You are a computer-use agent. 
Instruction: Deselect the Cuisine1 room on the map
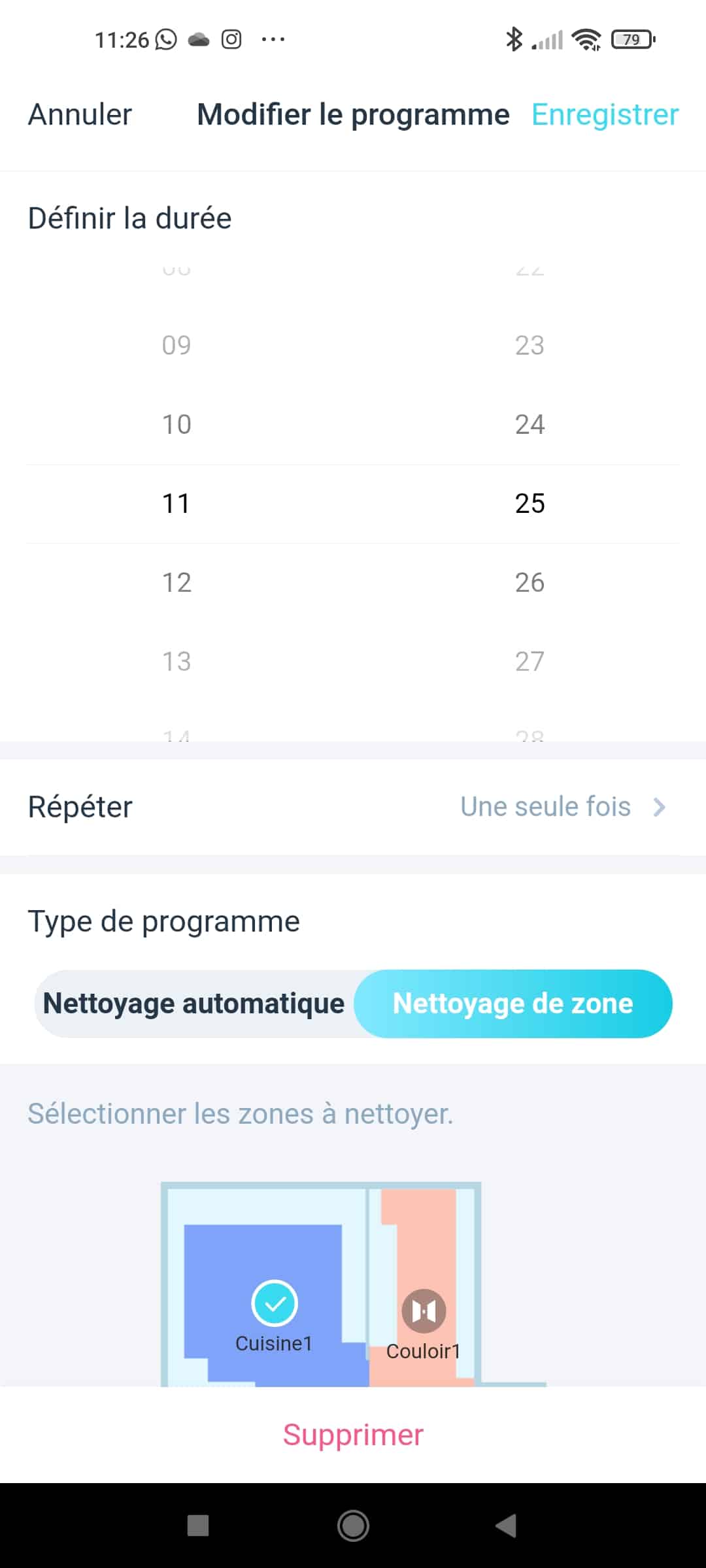[275, 1303]
